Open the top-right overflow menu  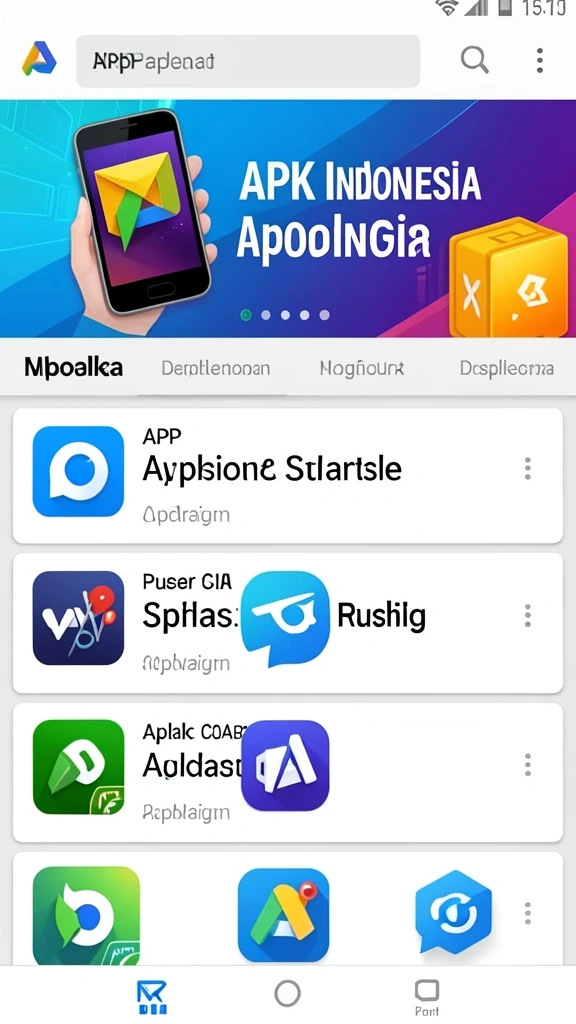[539, 60]
